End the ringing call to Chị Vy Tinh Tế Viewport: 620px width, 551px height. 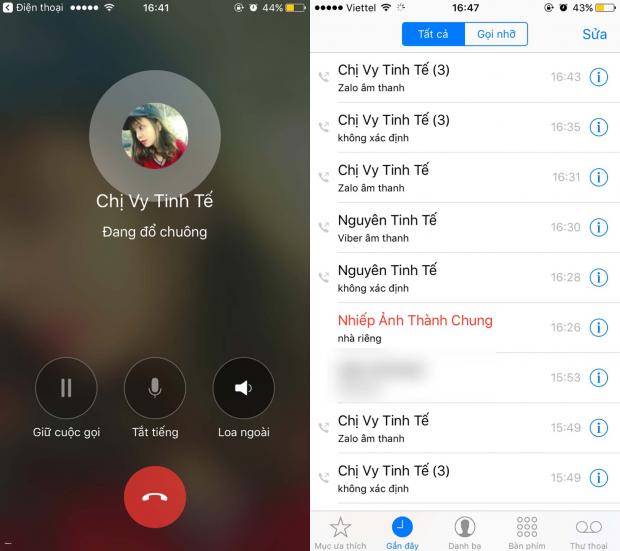pyautogui.click(x=155, y=496)
